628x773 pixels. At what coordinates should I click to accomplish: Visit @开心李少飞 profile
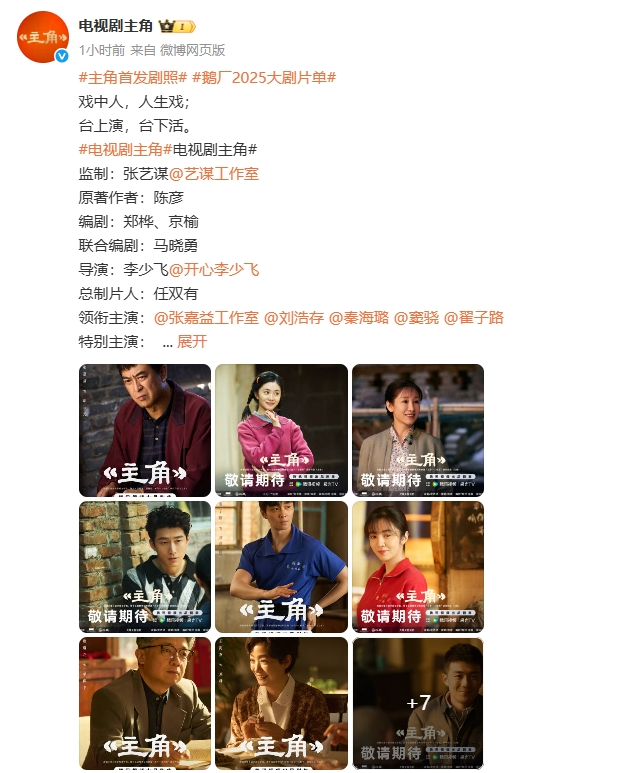[x=213, y=269]
